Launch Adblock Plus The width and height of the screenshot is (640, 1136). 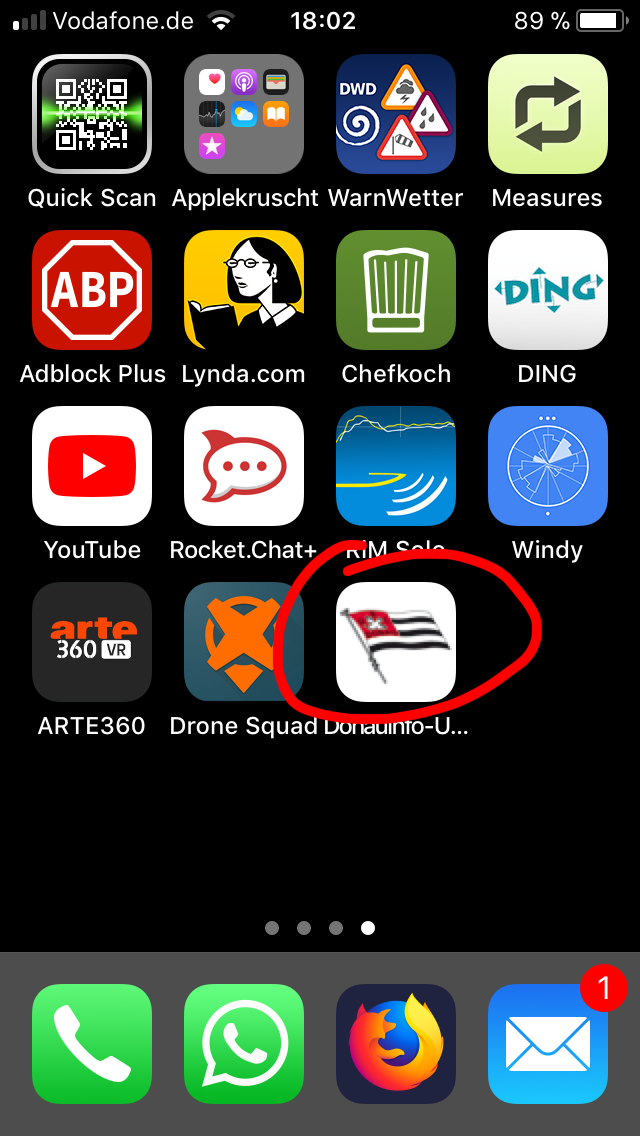pos(92,290)
